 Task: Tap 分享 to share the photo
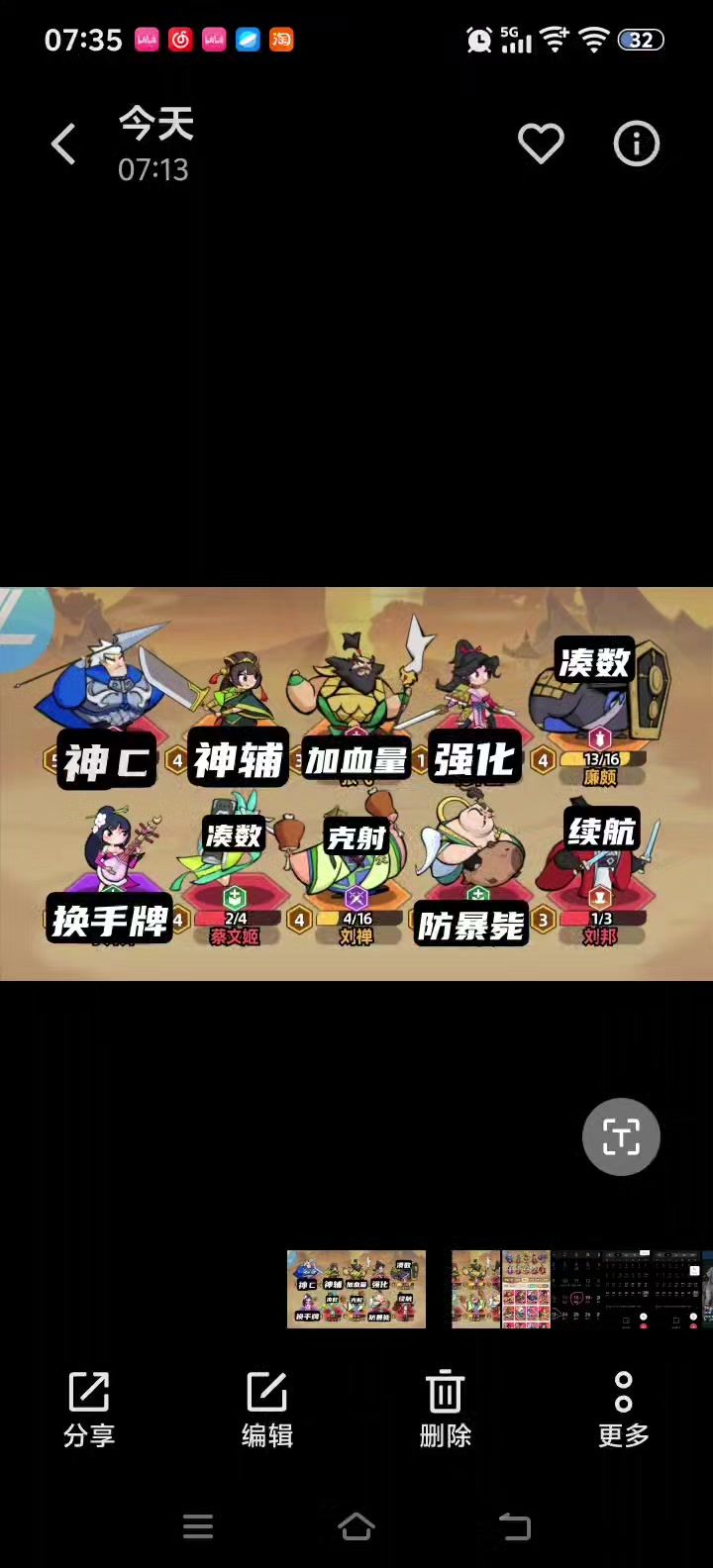pyautogui.click(x=89, y=1410)
